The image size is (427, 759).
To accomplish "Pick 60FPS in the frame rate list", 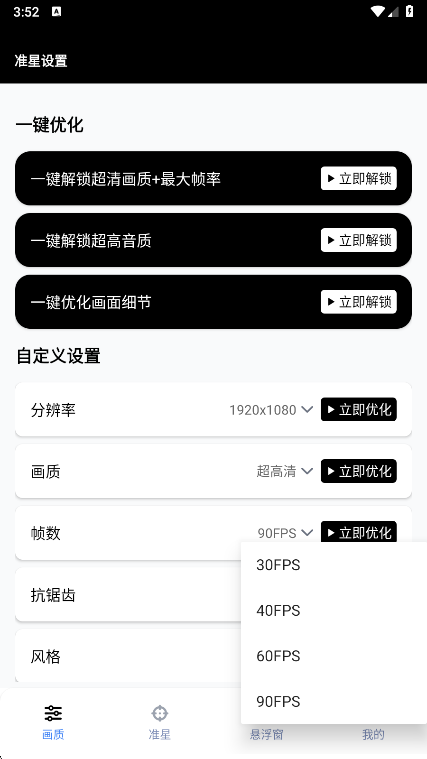I will pyautogui.click(x=334, y=656).
